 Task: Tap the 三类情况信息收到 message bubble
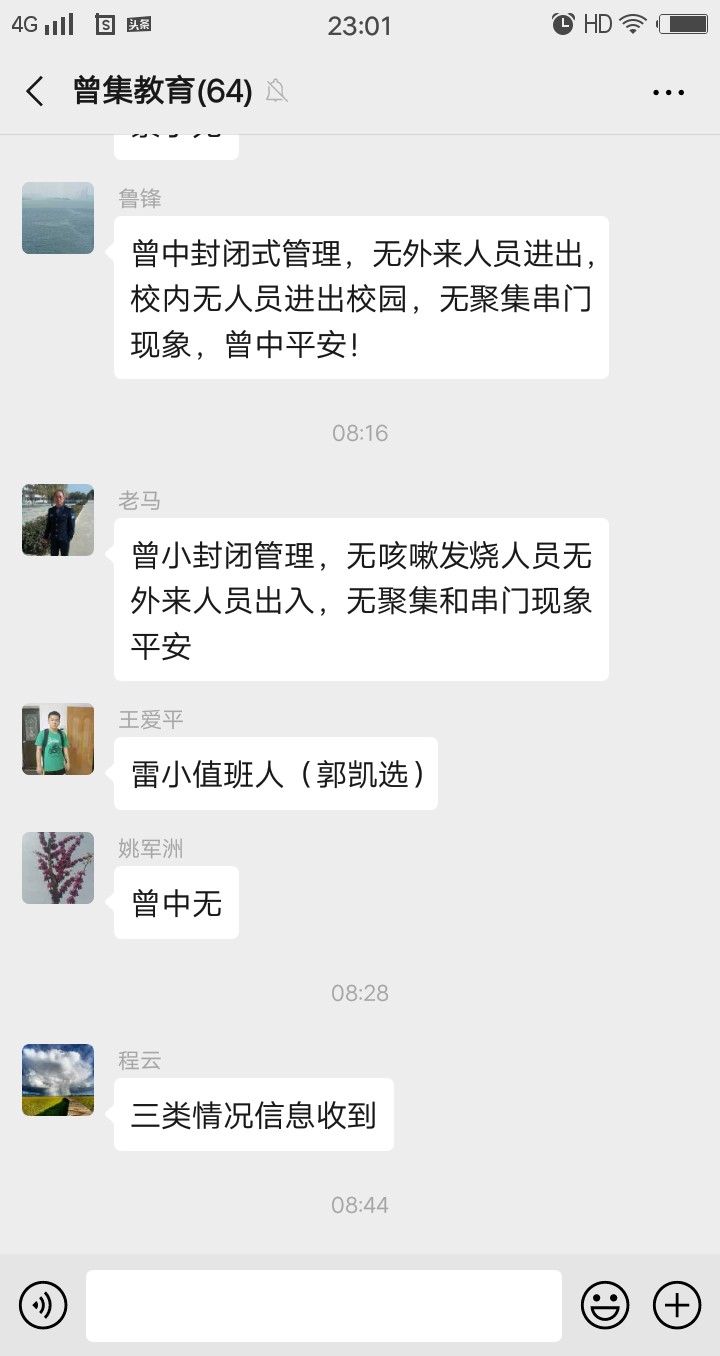[253, 1114]
